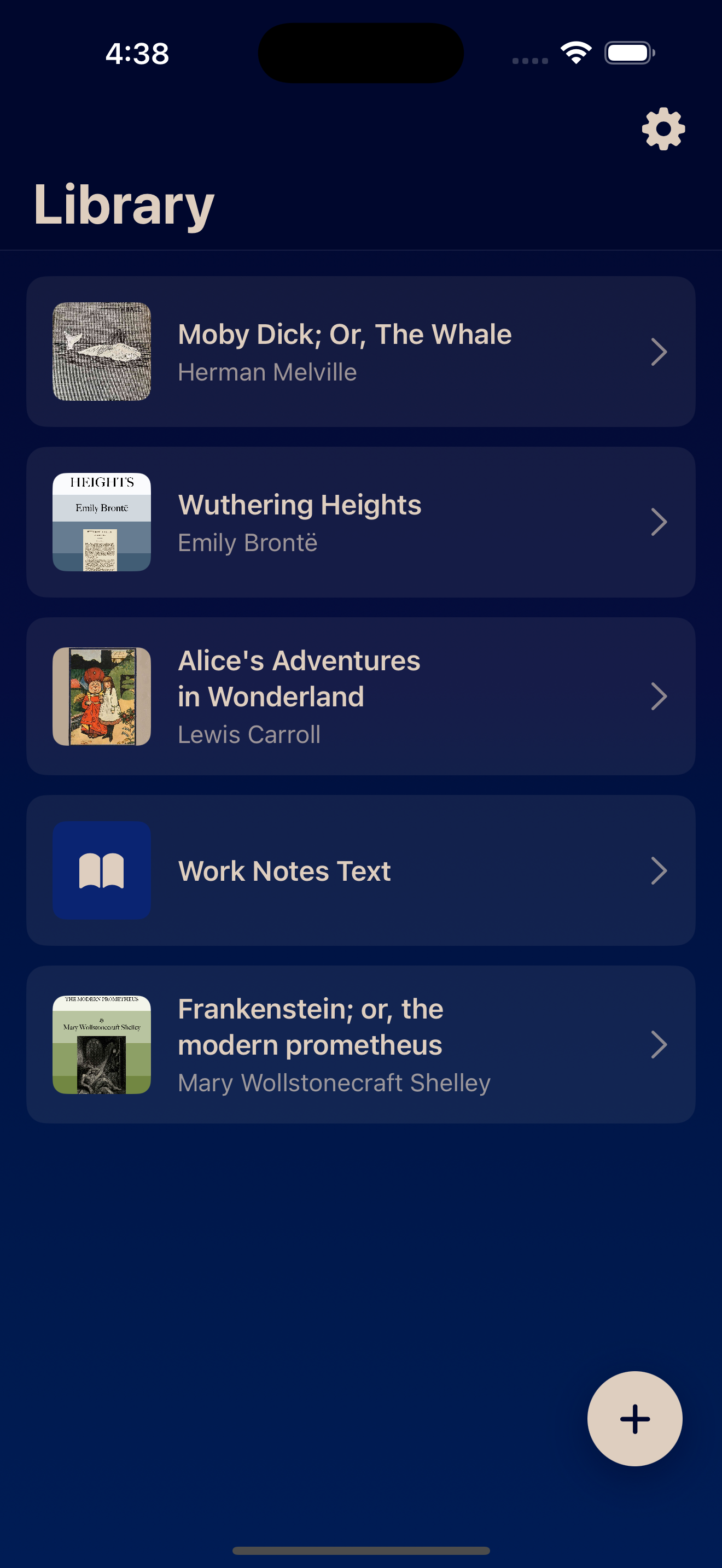Image resolution: width=722 pixels, height=1568 pixels.
Task: Open the Settings gear icon
Action: tap(662, 128)
